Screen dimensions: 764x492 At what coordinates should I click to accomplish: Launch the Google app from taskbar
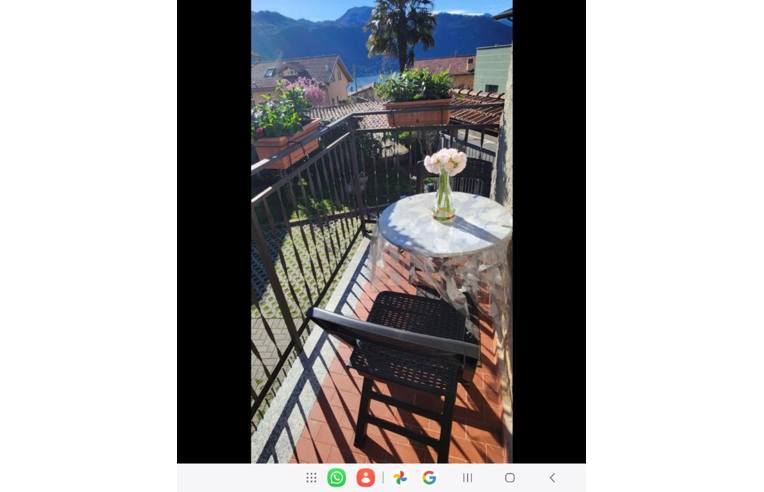[x=429, y=478]
